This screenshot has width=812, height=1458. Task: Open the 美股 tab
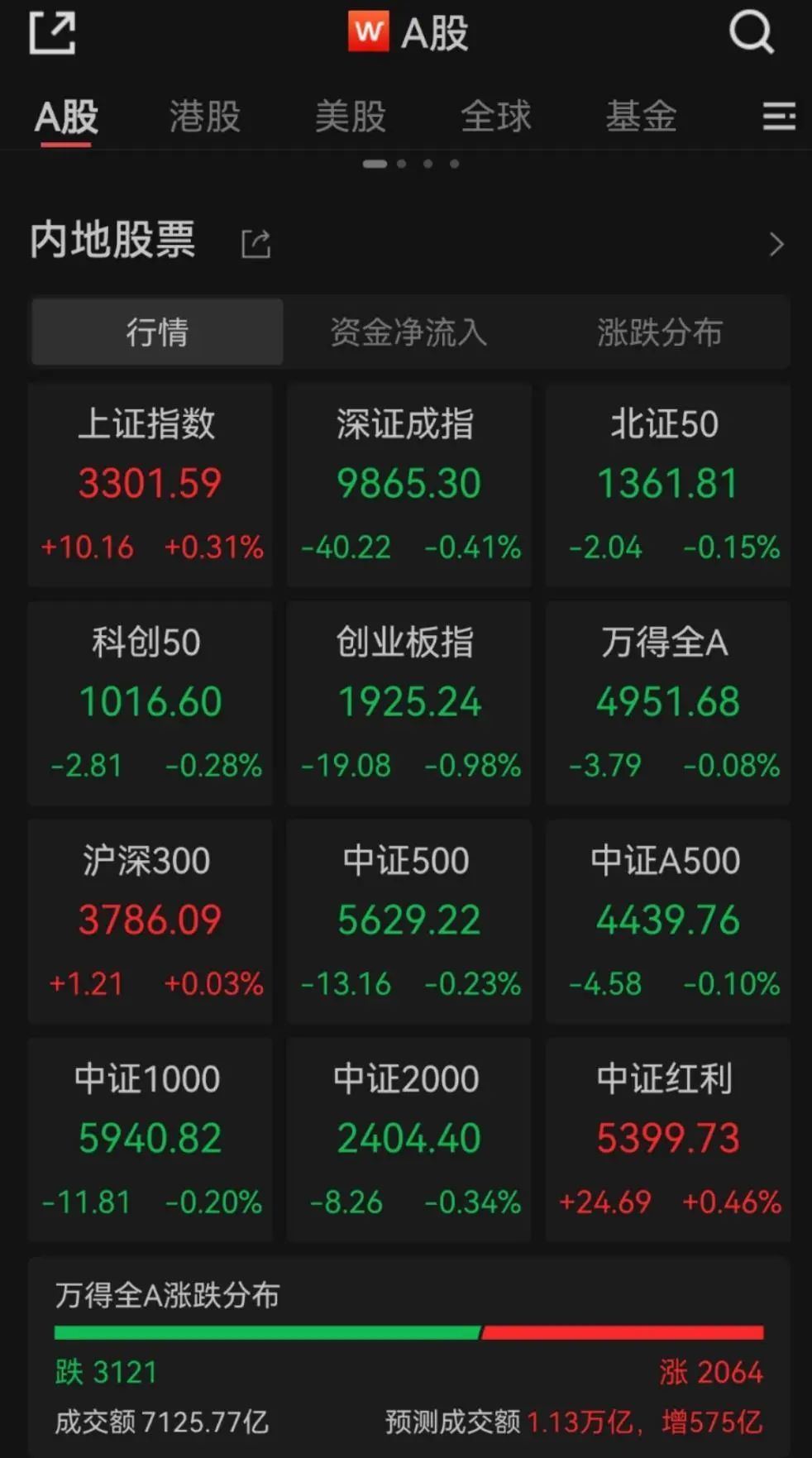(x=350, y=117)
